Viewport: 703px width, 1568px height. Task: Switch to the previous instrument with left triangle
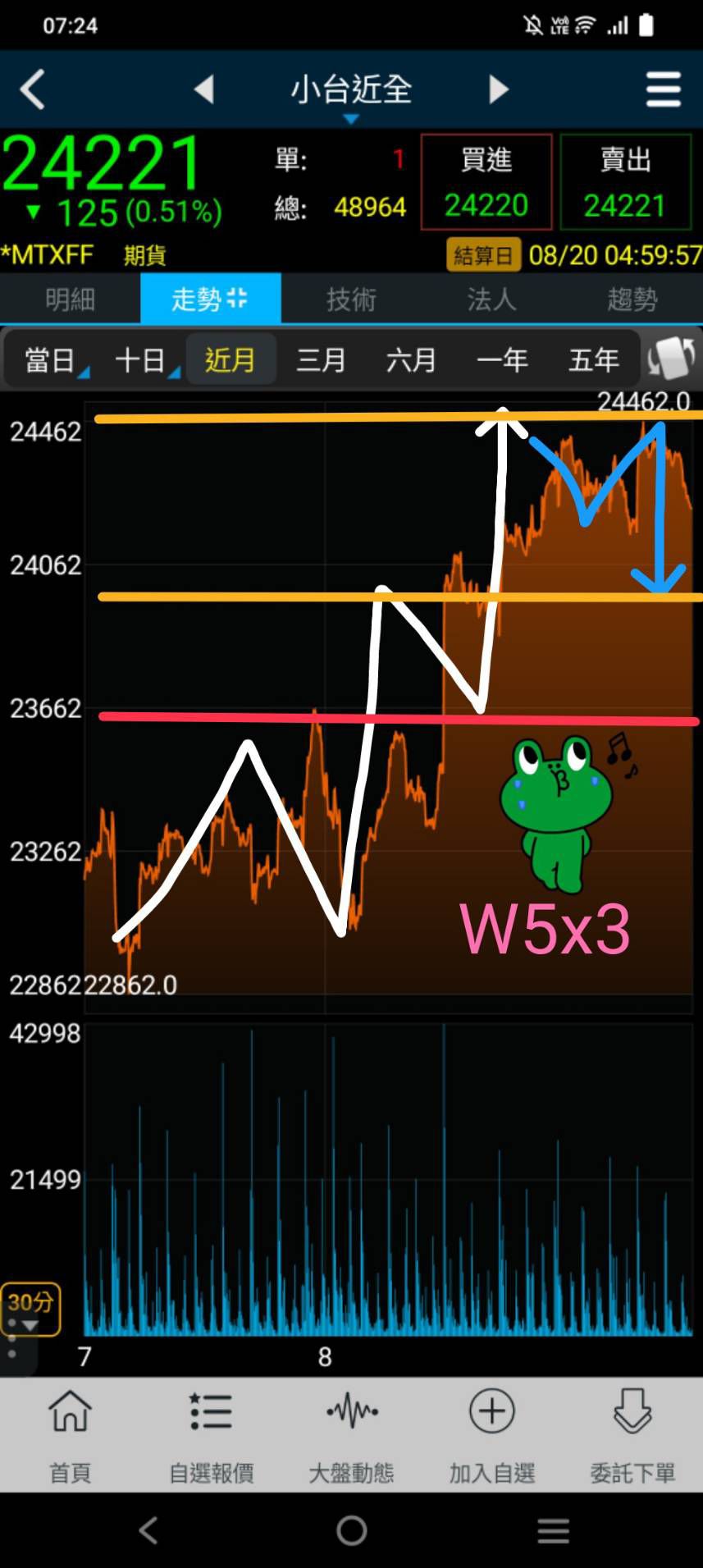tap(204, 89)
